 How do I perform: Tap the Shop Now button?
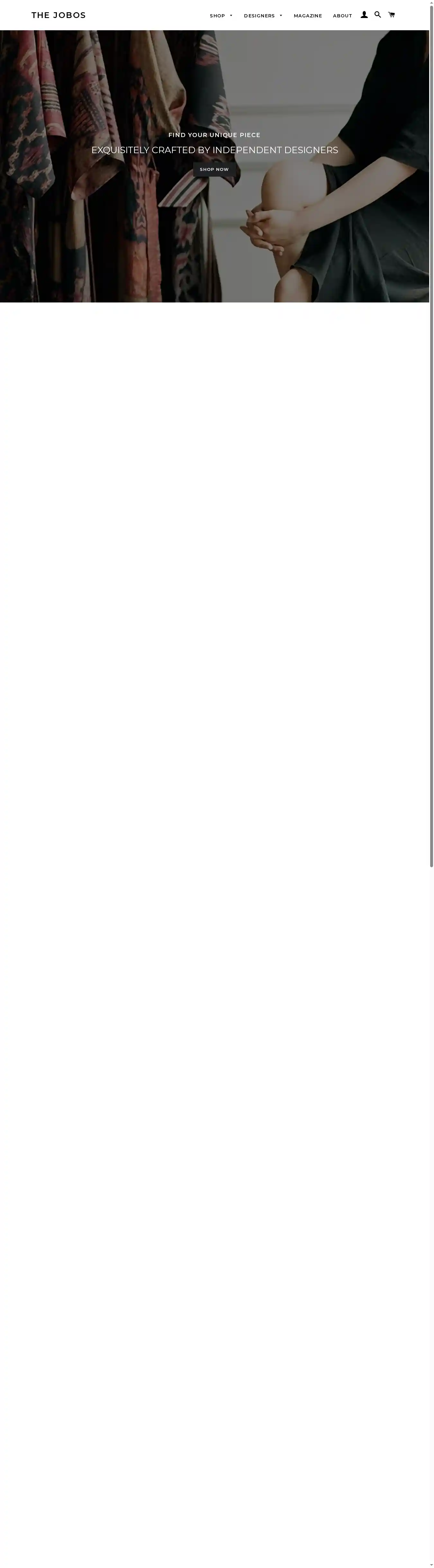[x=214, y=169]
